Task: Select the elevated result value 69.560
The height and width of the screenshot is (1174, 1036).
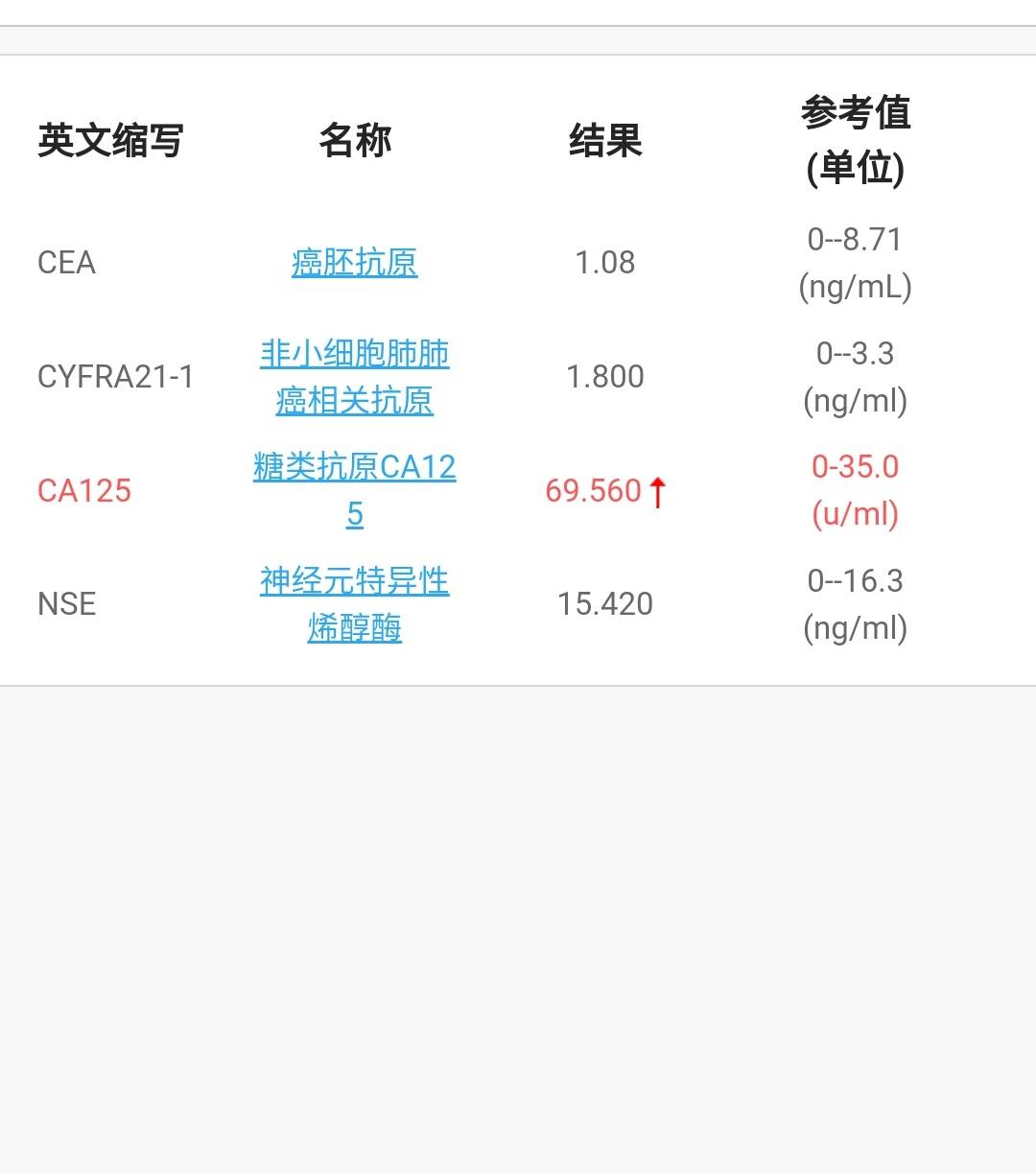Action: pos(596,491)
